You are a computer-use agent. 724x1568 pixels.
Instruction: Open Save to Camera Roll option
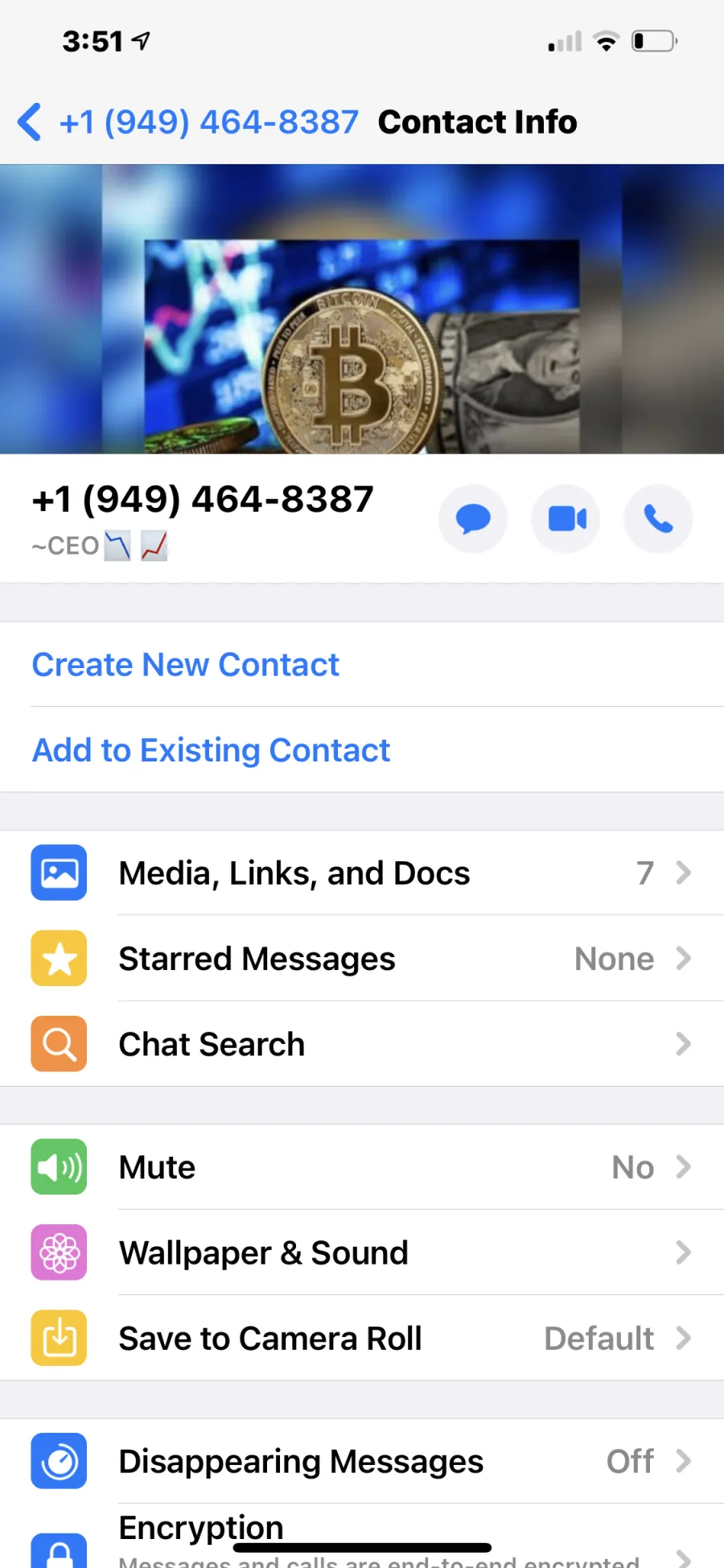point(362,1339)
